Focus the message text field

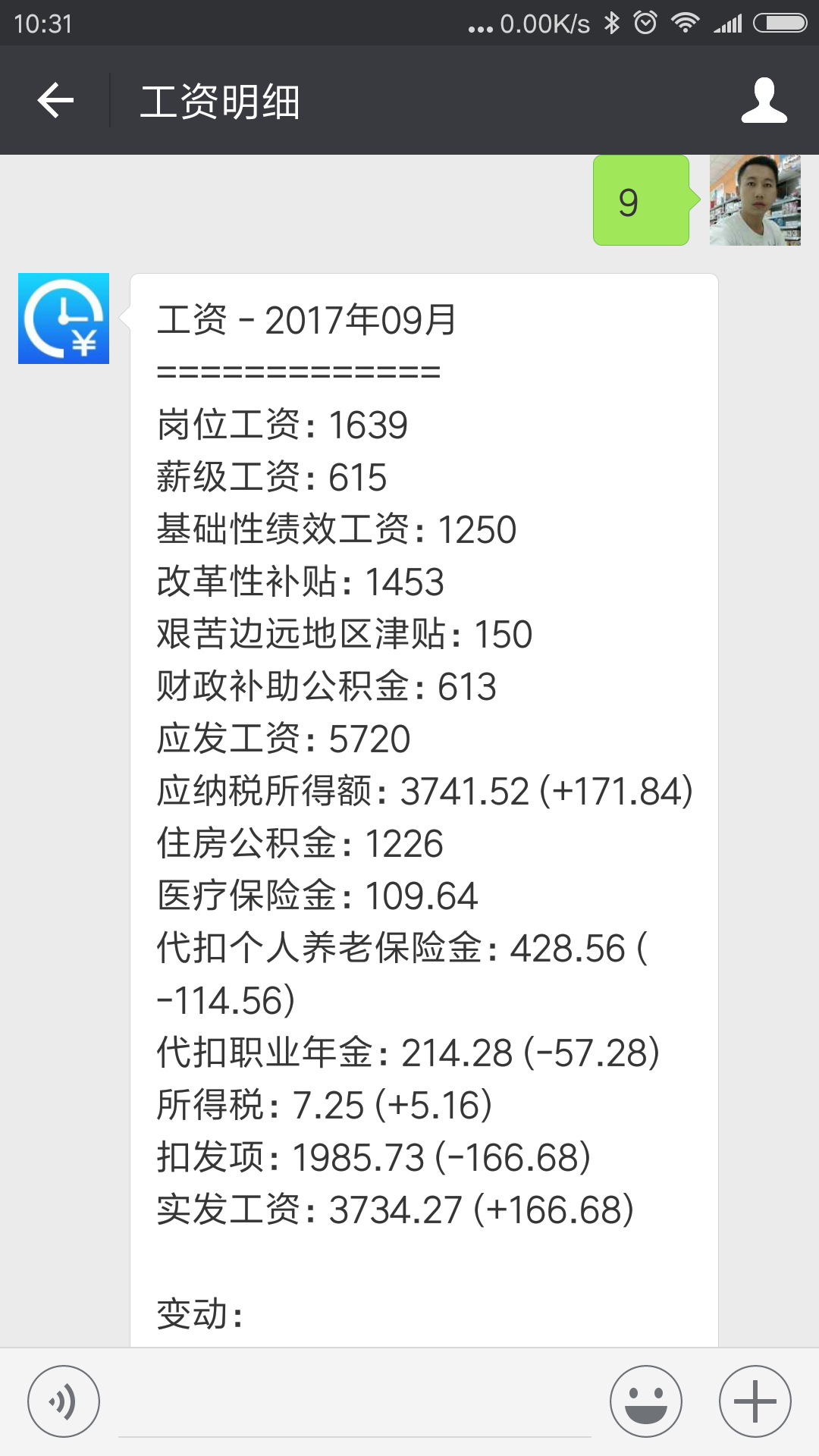[x=355, y=1403]
